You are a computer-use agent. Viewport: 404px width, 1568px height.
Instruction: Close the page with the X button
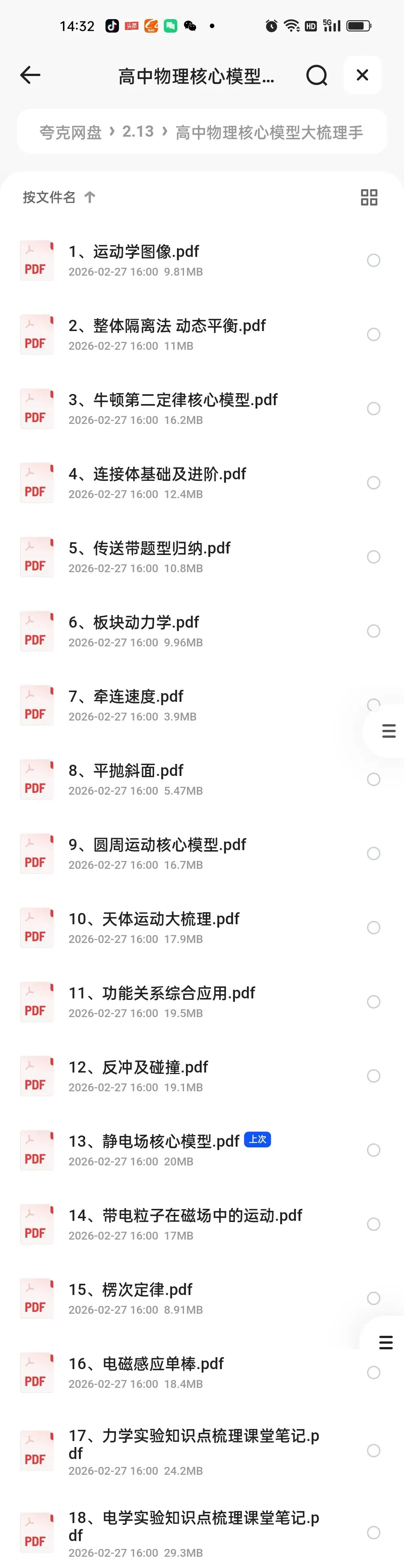362,75
